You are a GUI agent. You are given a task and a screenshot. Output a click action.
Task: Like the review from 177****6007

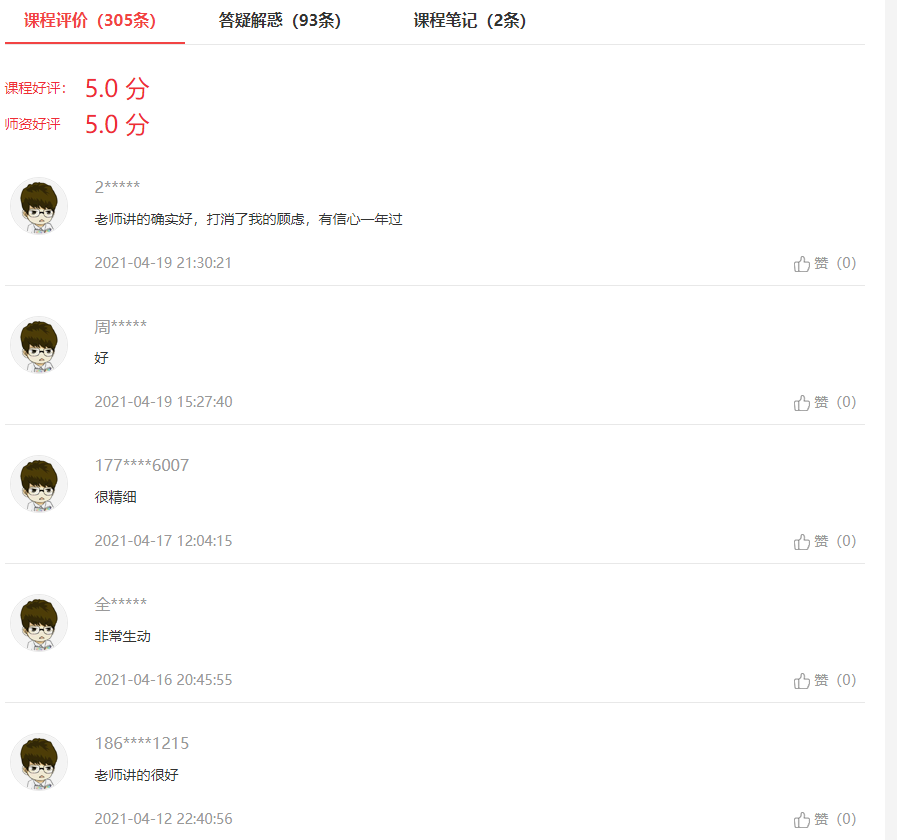[822, 542]
